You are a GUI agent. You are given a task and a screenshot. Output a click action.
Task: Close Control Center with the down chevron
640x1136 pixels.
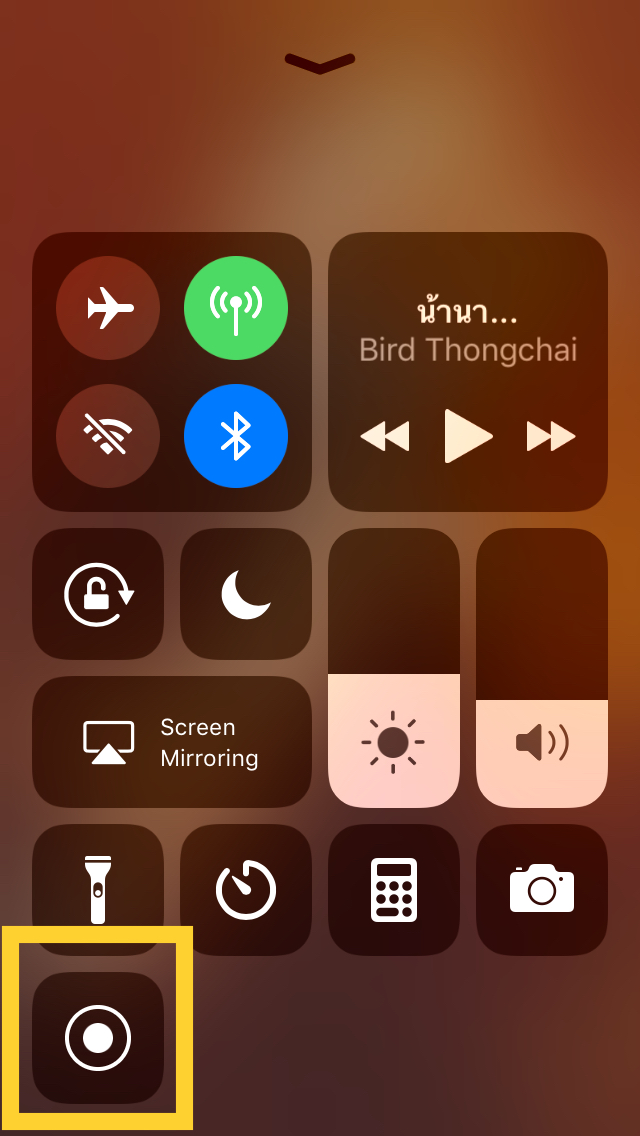point(320,63)
